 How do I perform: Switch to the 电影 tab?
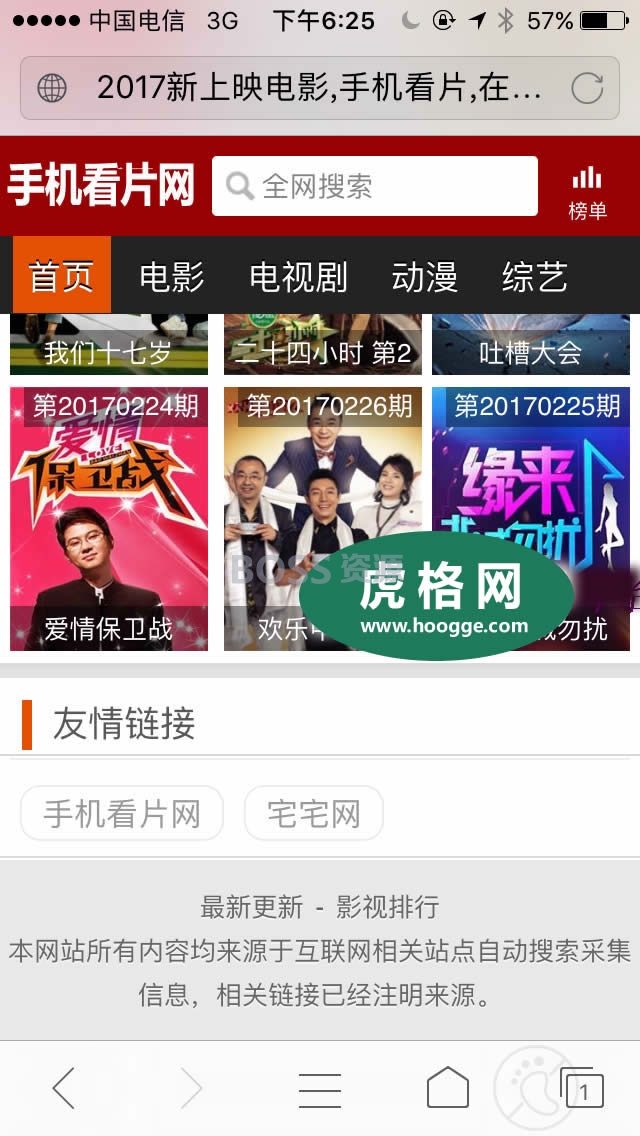coord(172,275)
